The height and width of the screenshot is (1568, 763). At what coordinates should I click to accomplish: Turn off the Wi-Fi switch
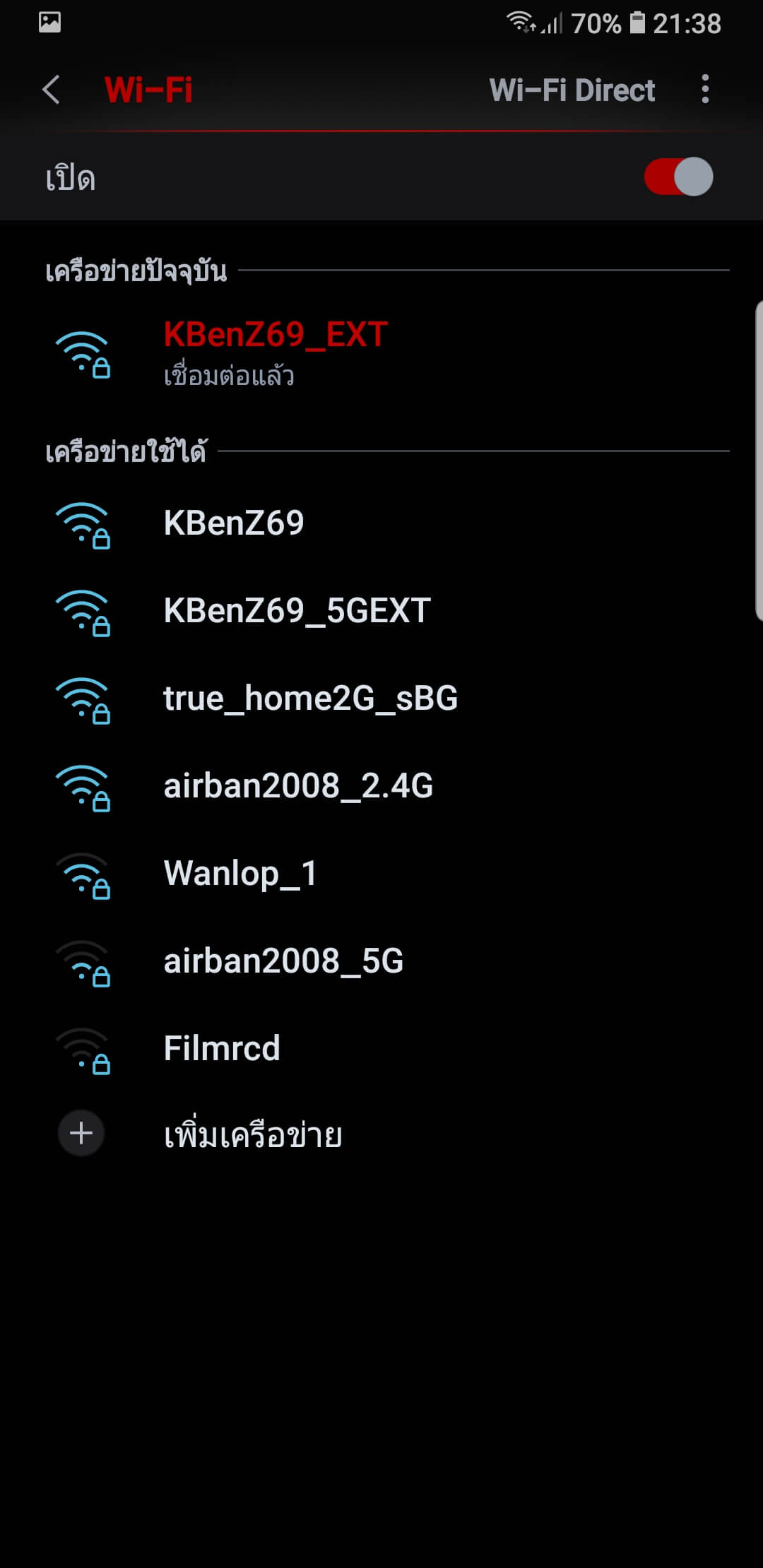click(678, 177)
